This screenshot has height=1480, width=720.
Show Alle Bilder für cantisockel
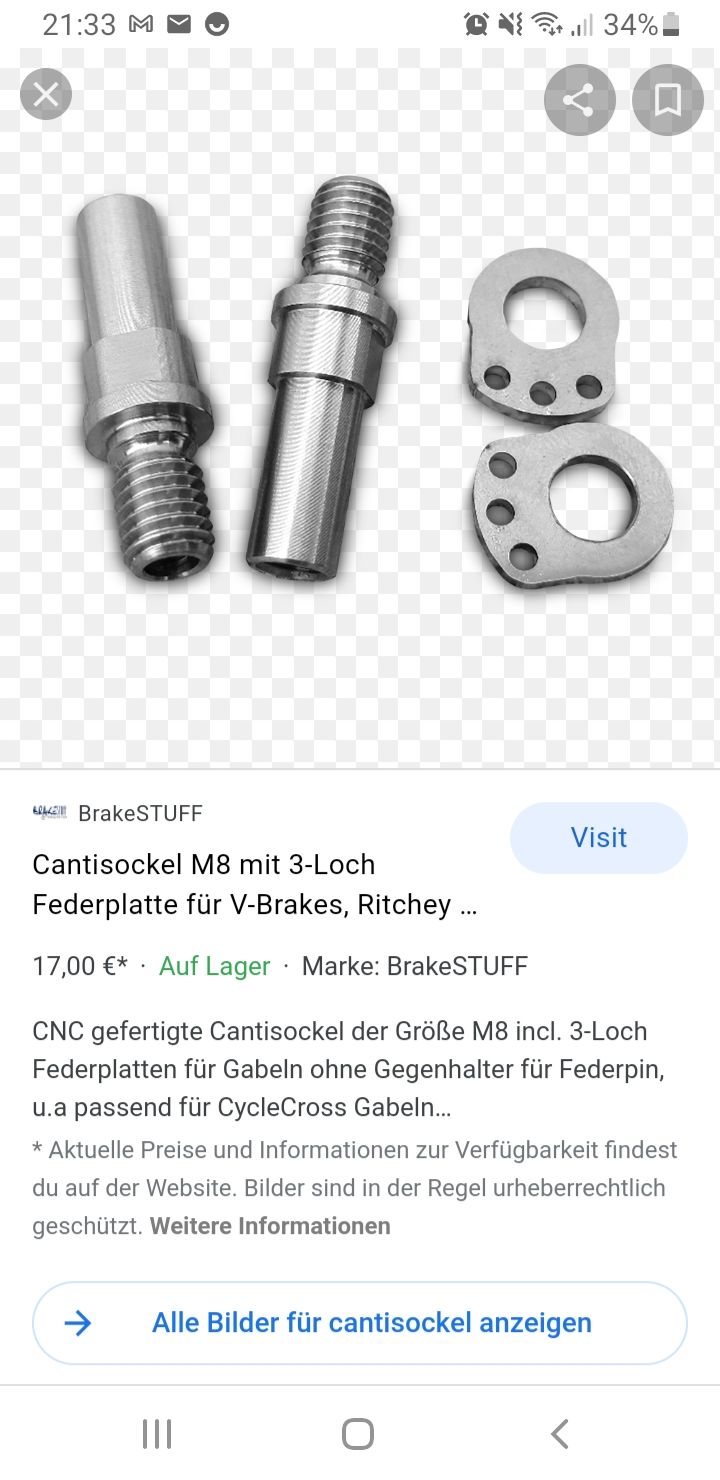360,1323
